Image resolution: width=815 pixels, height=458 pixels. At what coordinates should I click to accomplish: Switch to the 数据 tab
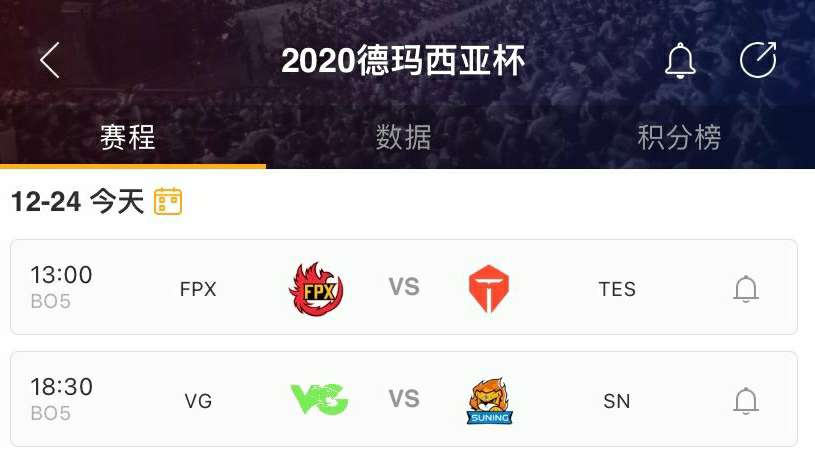click(x=403, y=137)
